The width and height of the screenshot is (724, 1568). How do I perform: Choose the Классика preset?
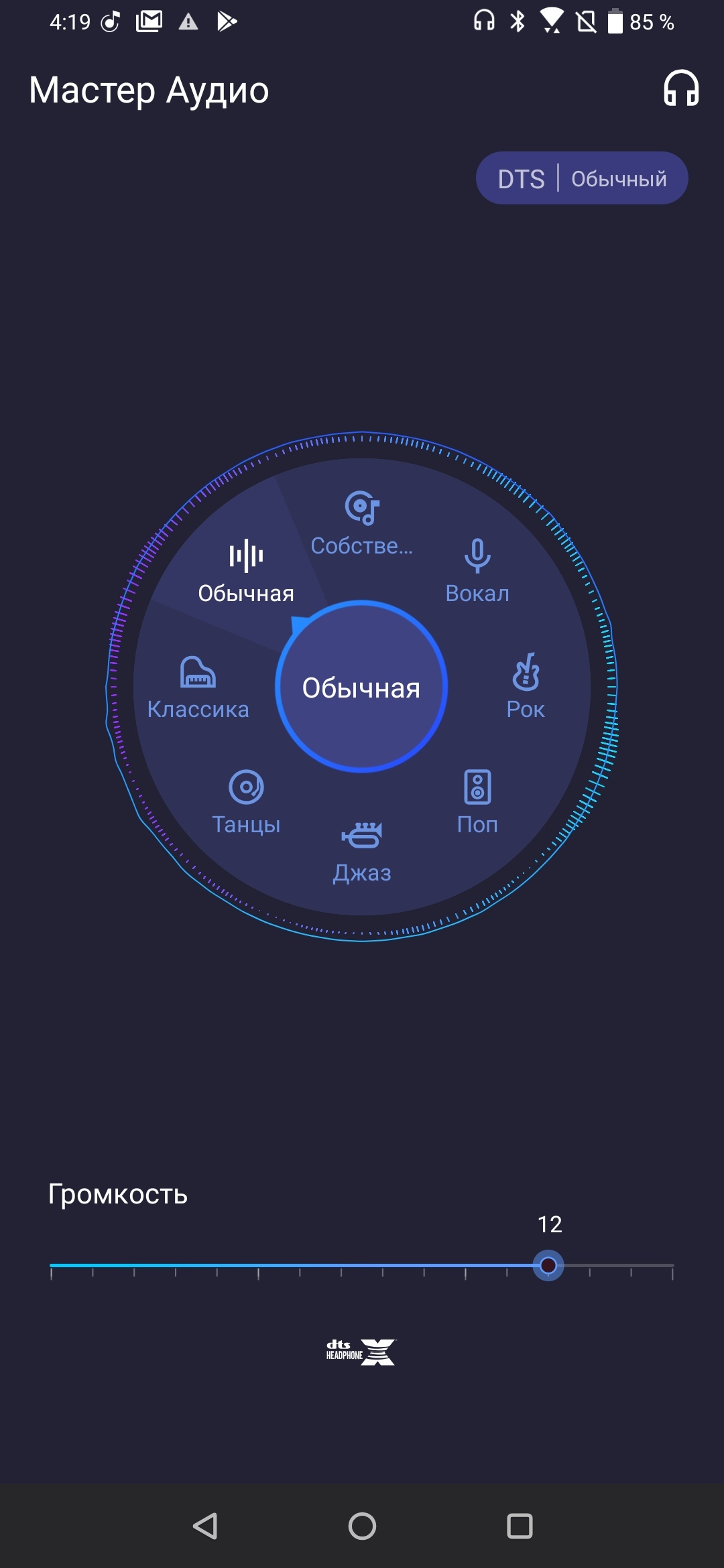click(x=198, y=686)
